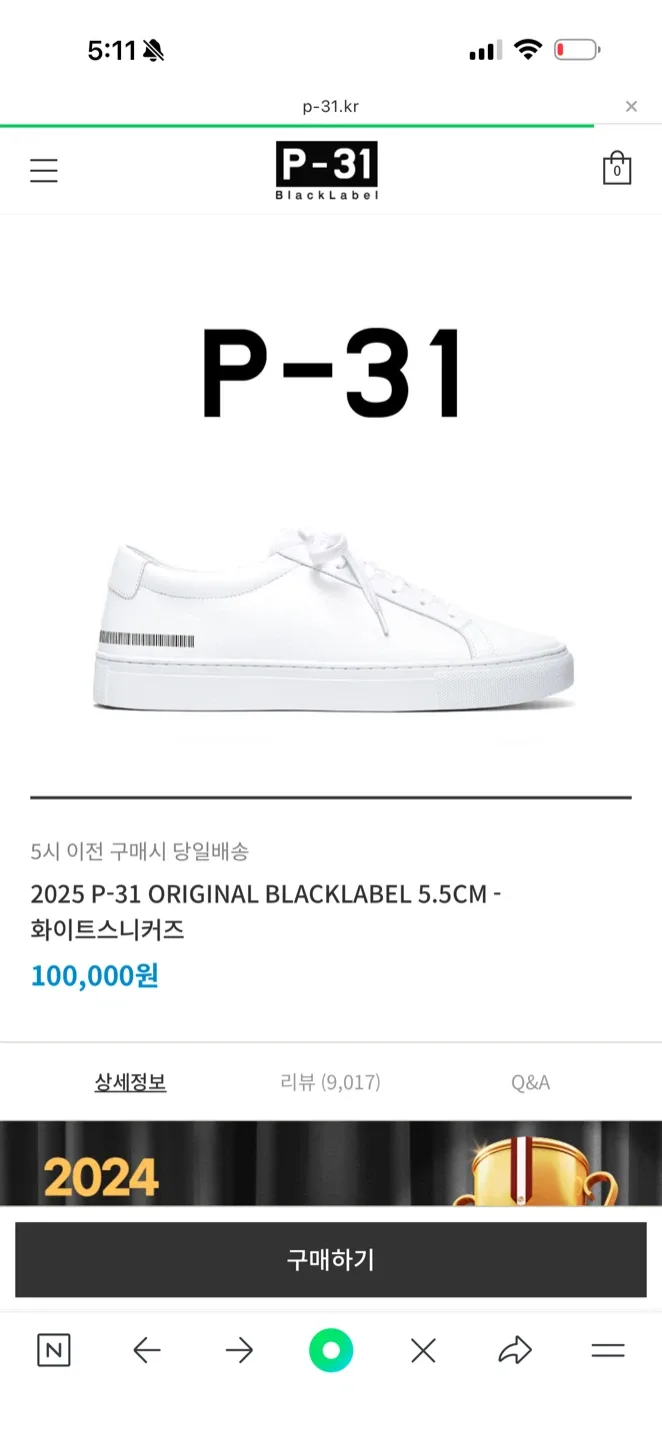Open the hamburger menu
The image size is (662, 1440).
(44, 171)
